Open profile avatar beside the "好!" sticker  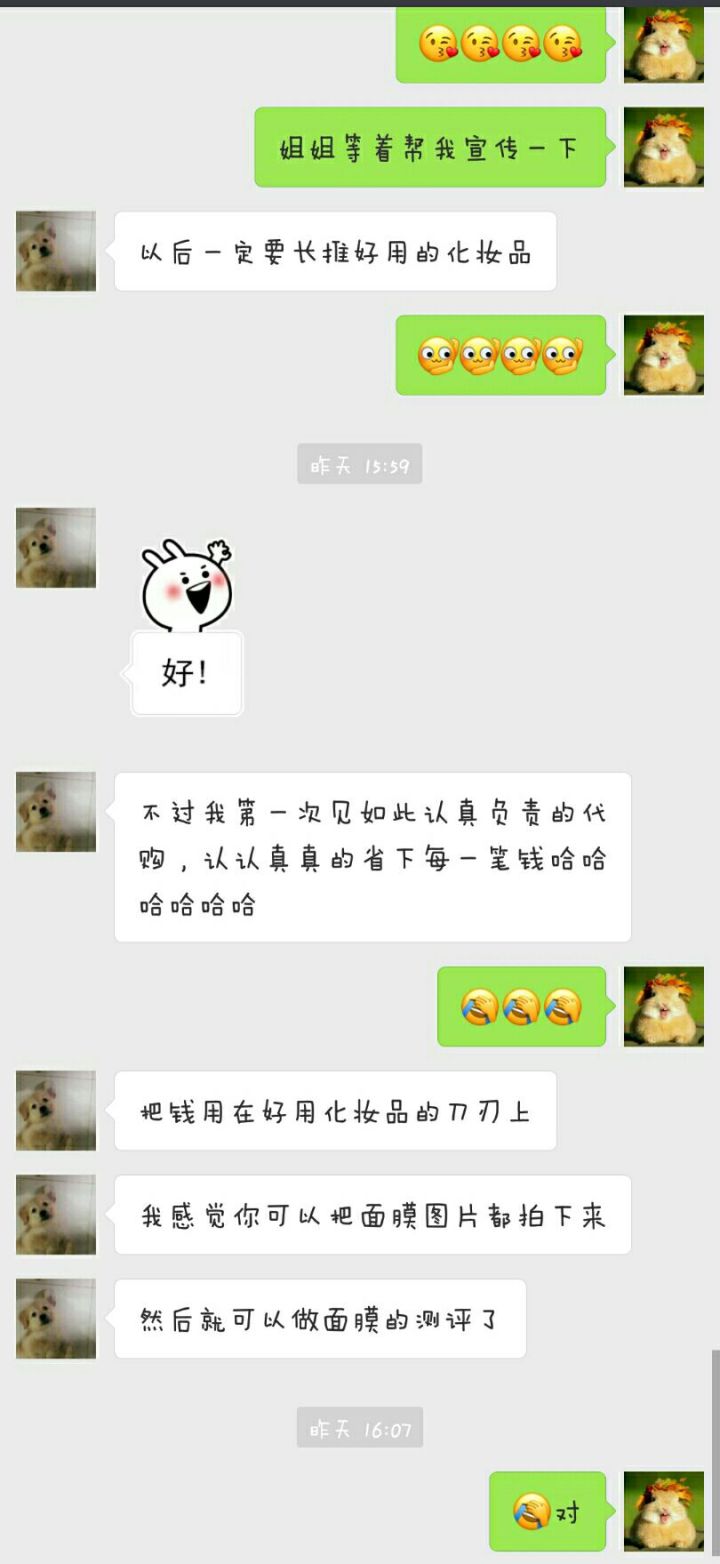pos(56,547)
